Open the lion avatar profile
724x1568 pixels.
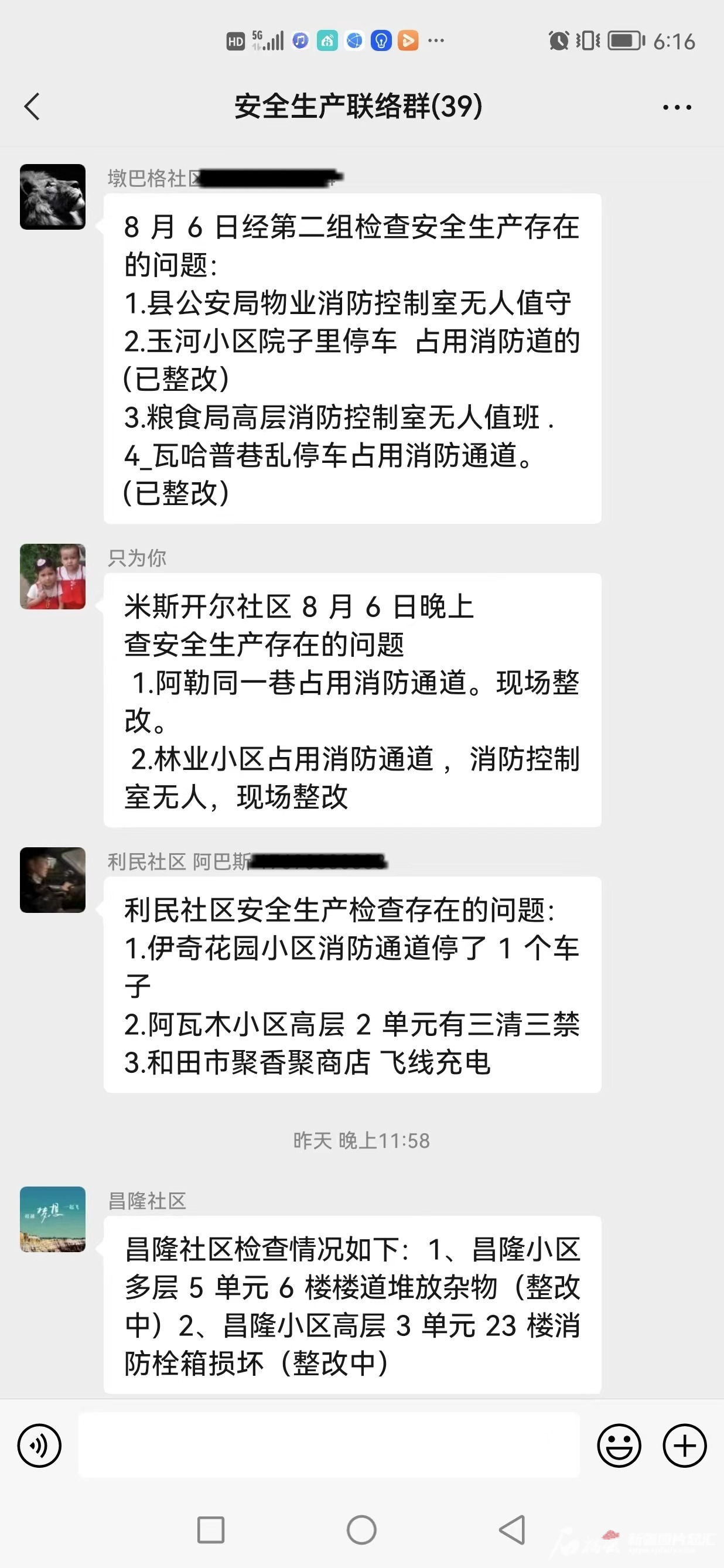(53, 197)
